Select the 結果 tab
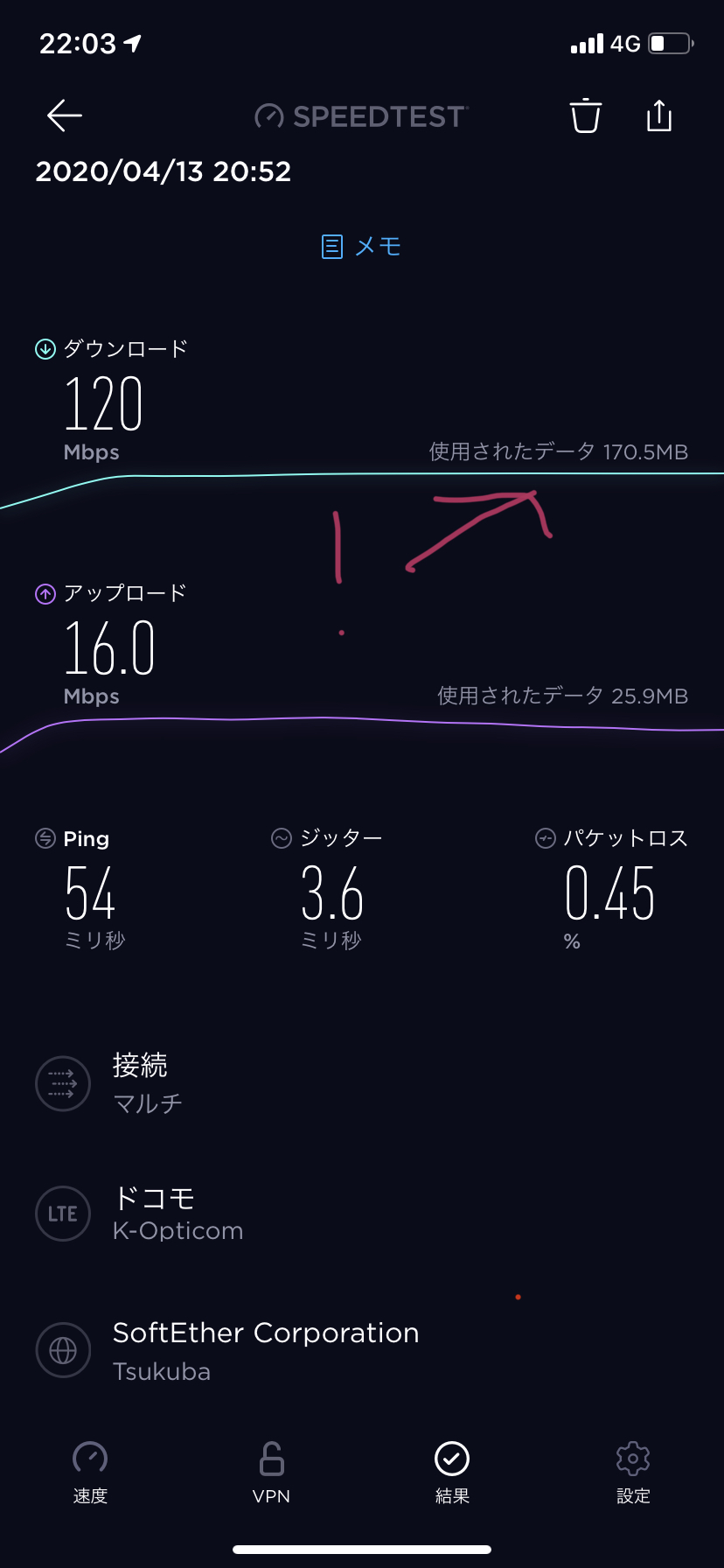Viewport: 724px width, 1568px height. (452, 1472)
